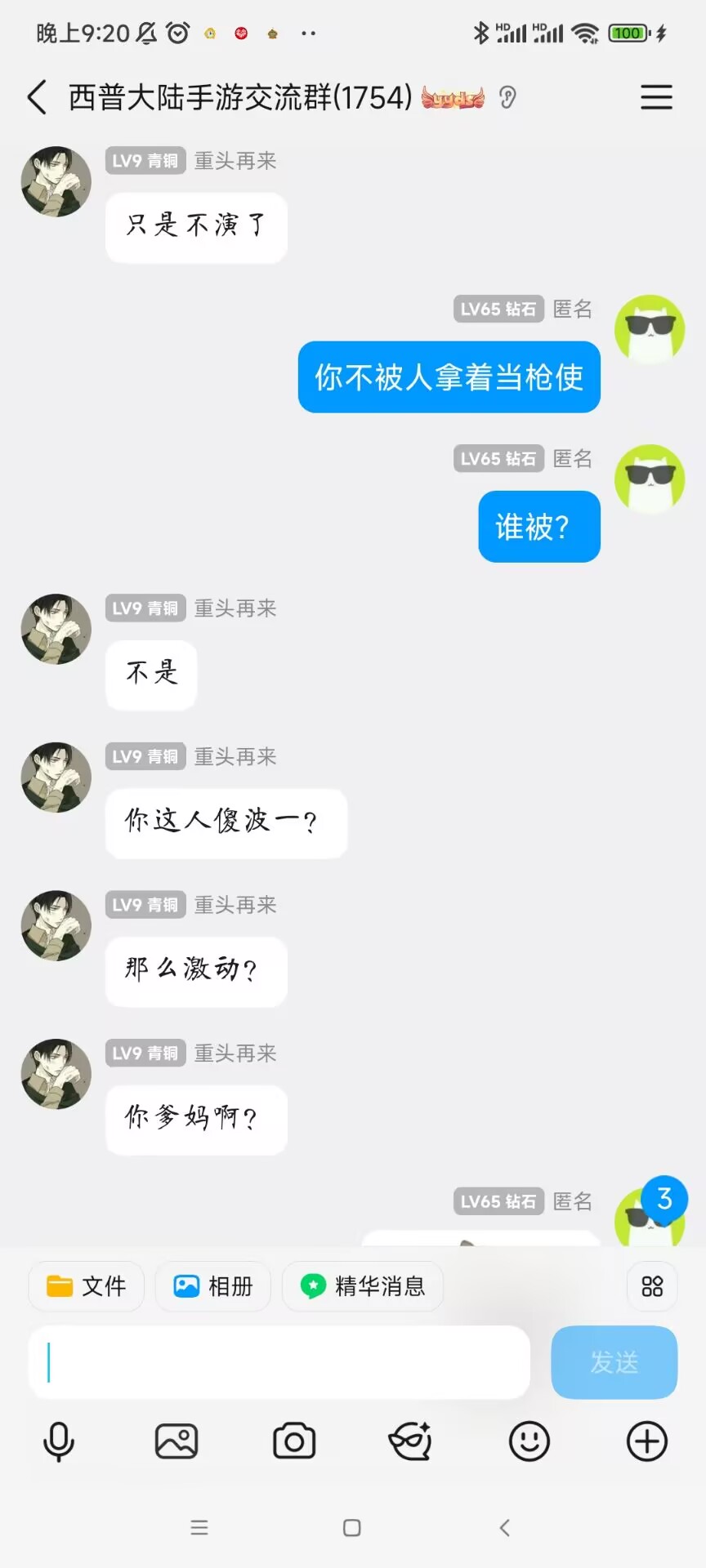The height and width of the screenshot is (1568, 706).
Task: Open the camera to take photo
Action: tap(294, 1441)
